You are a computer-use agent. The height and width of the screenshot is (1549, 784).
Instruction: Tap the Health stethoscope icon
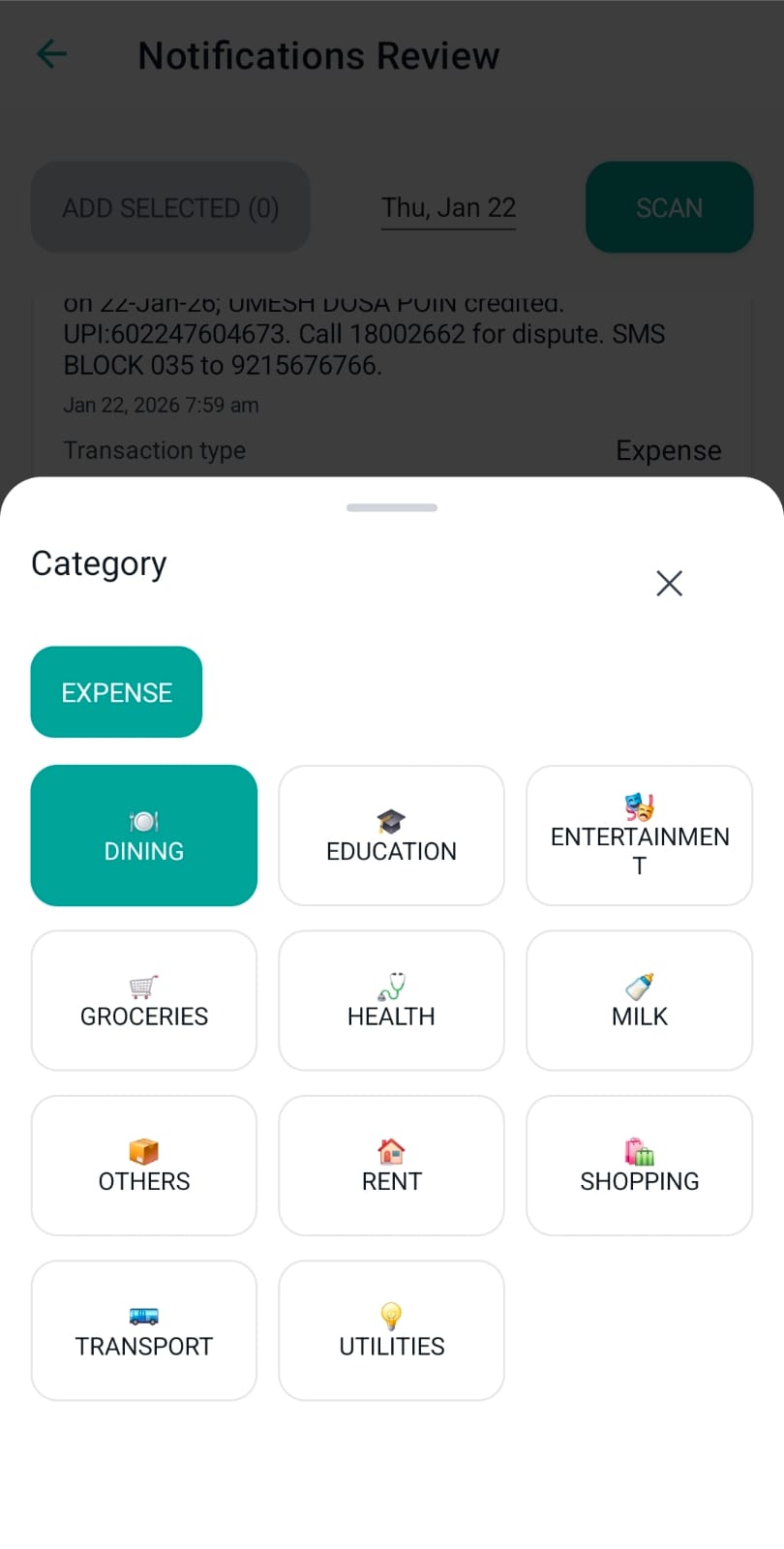(391, 984)
